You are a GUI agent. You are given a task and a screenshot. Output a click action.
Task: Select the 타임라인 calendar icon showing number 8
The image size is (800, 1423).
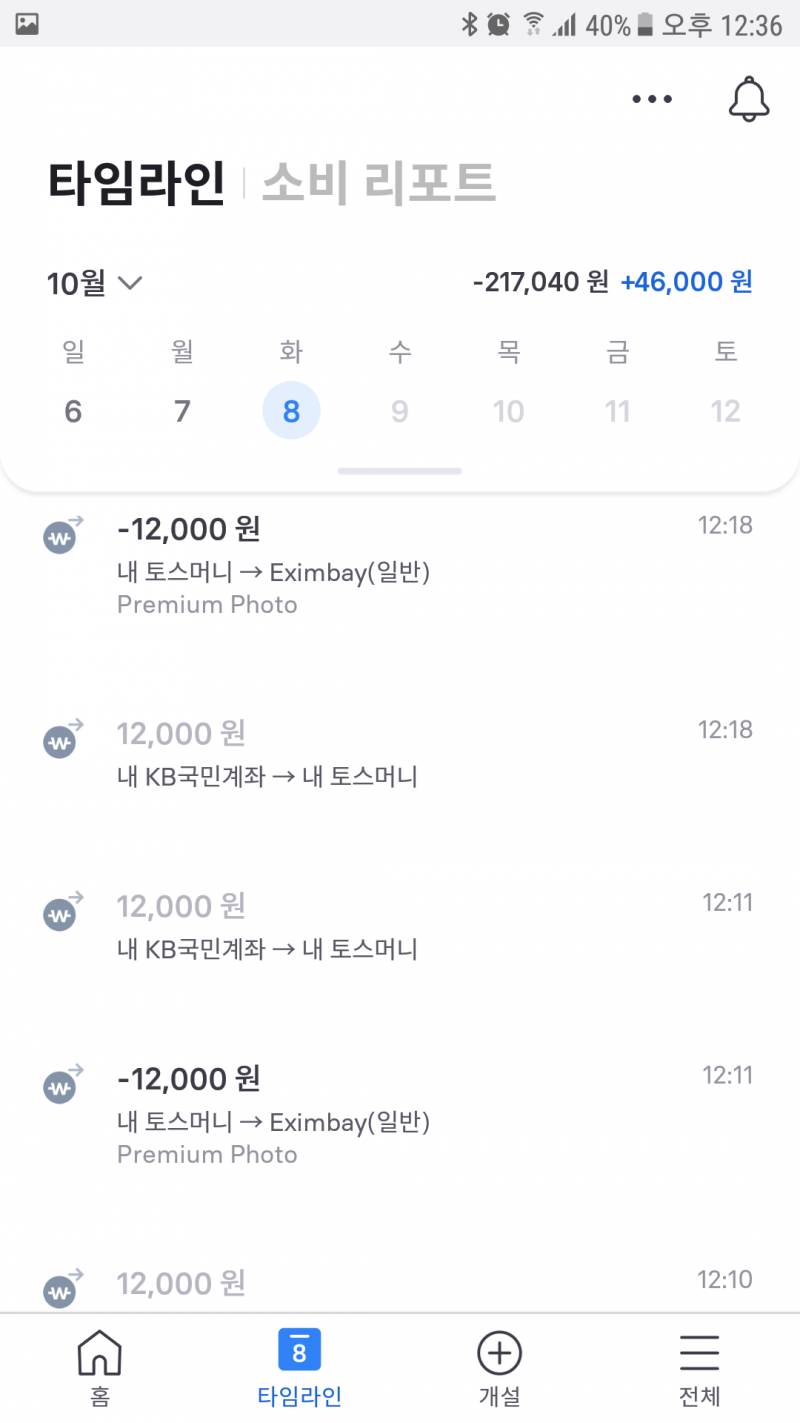[299, 1348]
